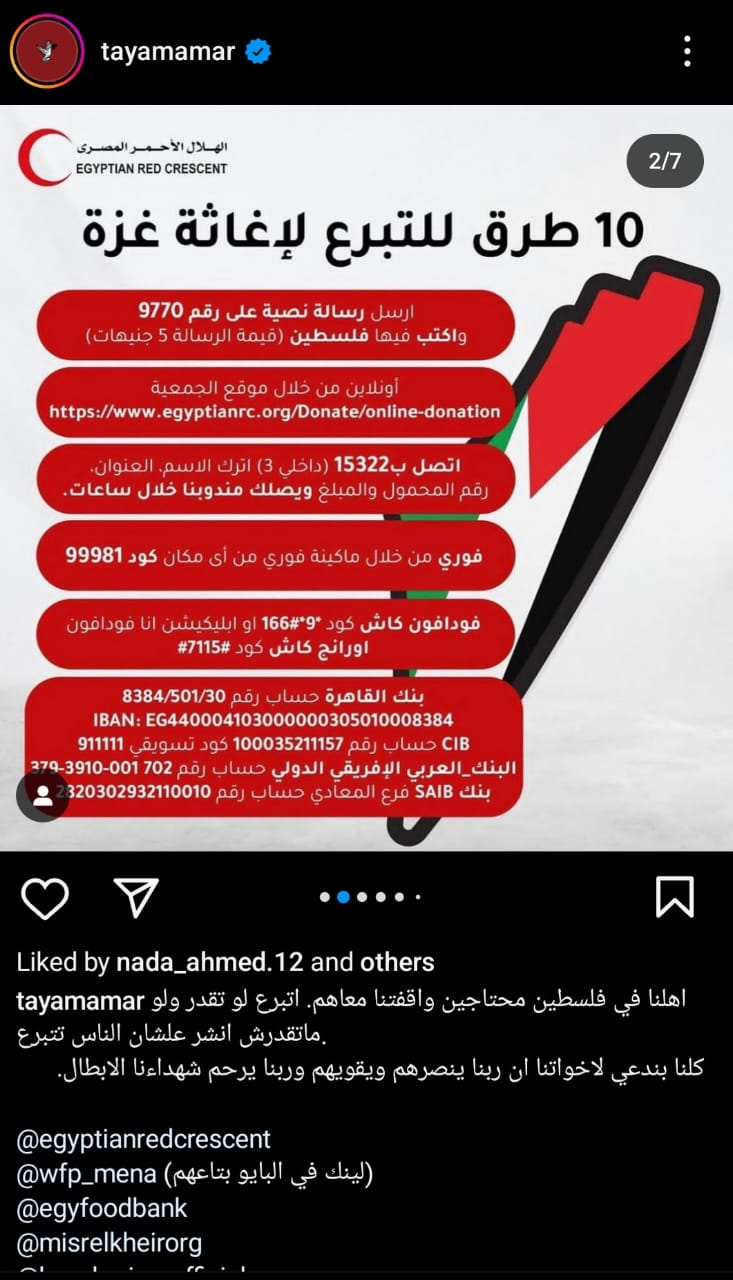Show tagged accounts with the person icon
This screenshot has height=1280, width=733.
43,796
